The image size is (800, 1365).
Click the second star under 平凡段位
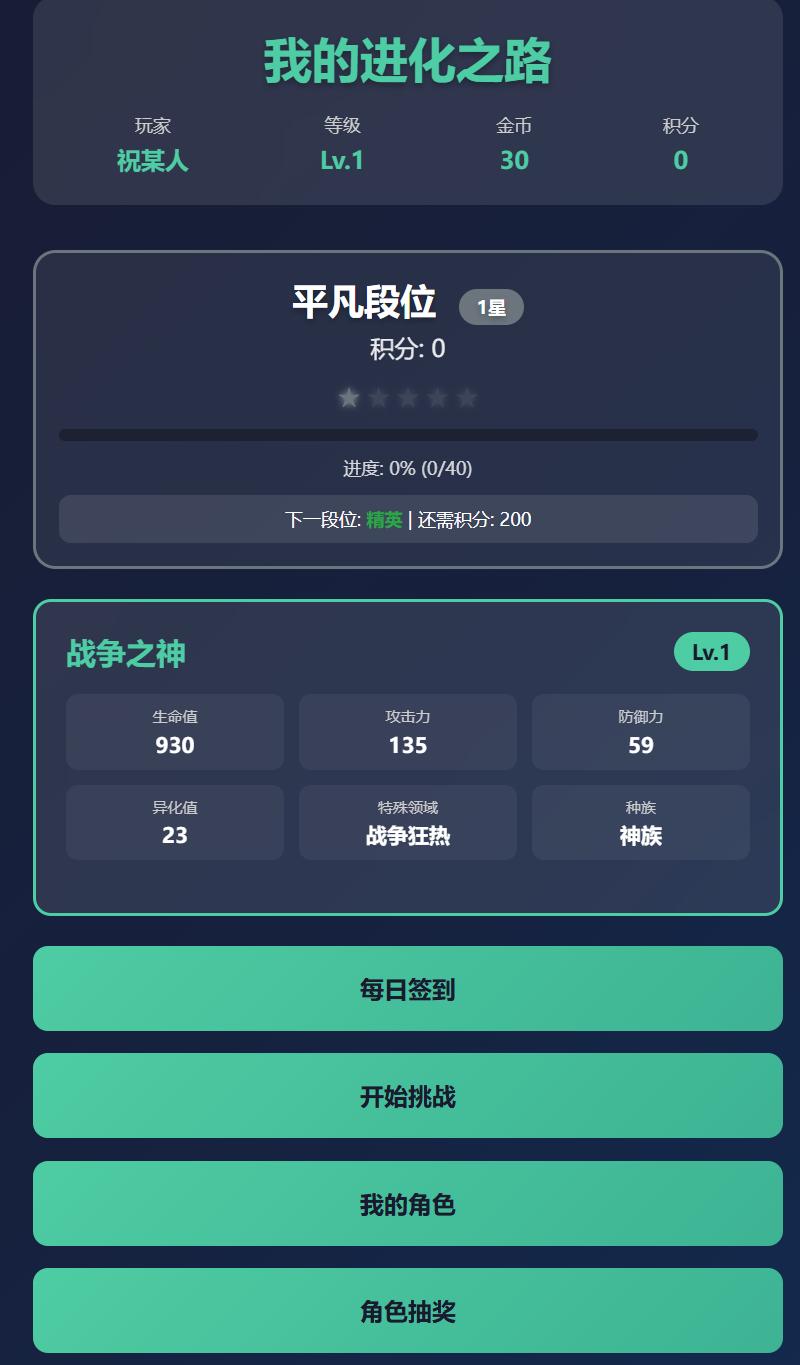378,397
